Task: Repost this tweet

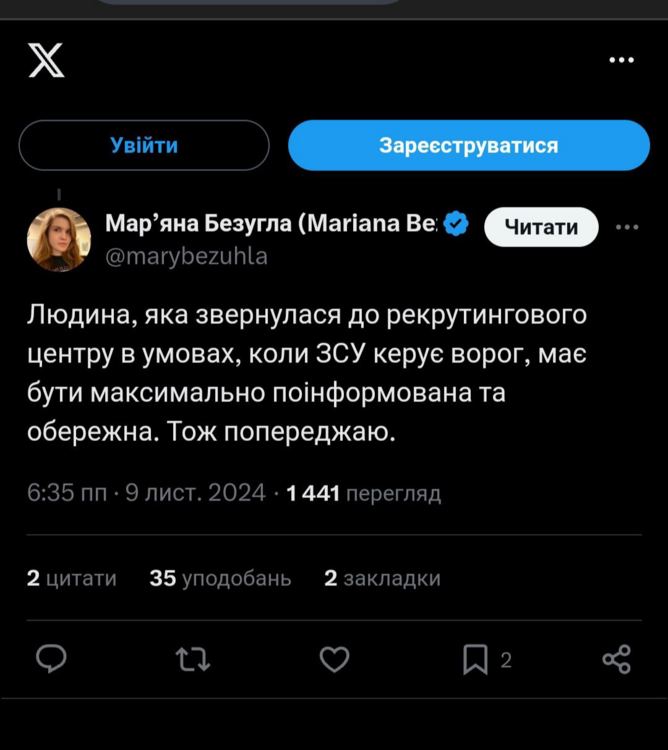Action: 192,658
